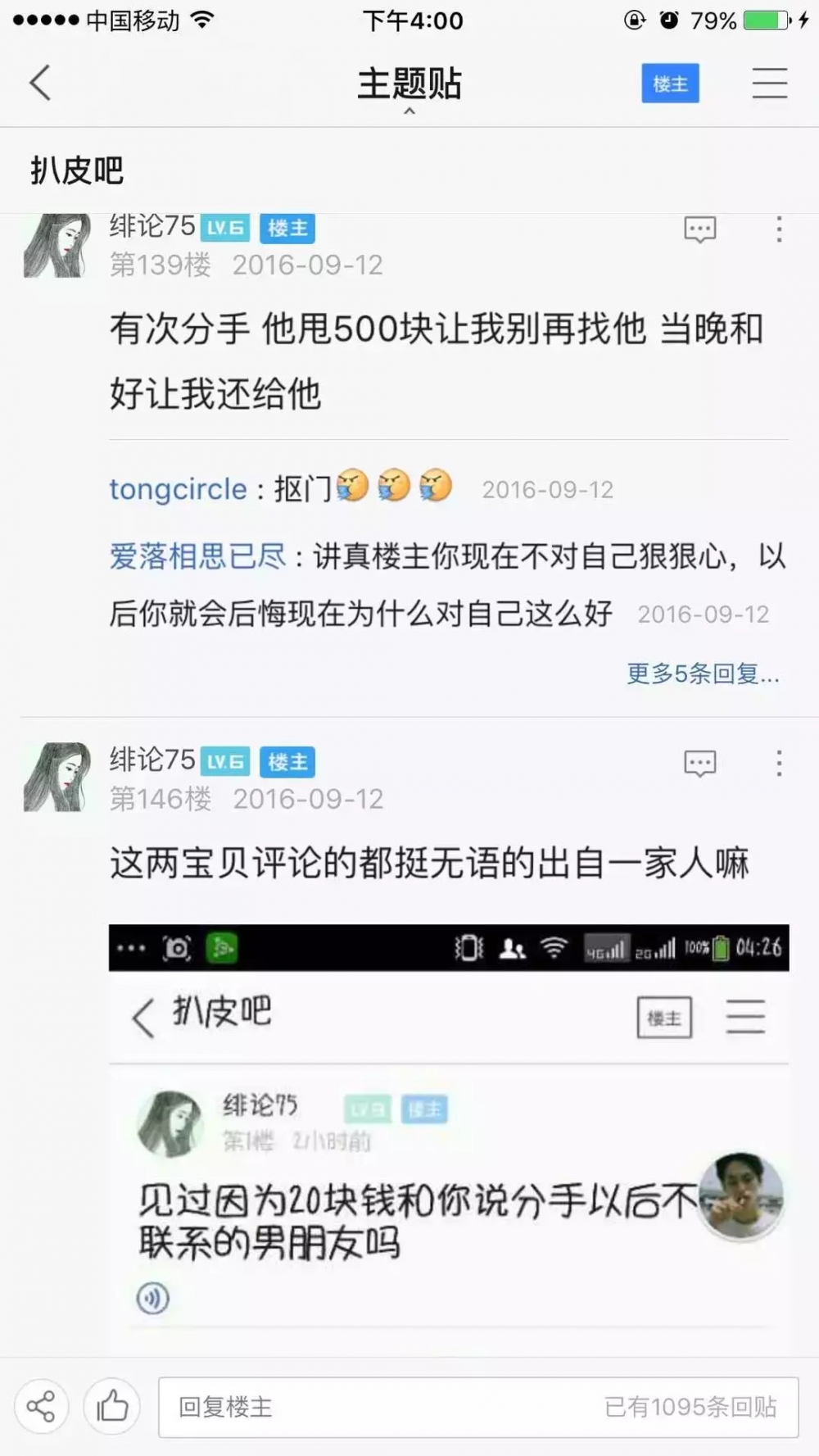
Task: Open tongcircle's profile
Action: click(178, 489)
